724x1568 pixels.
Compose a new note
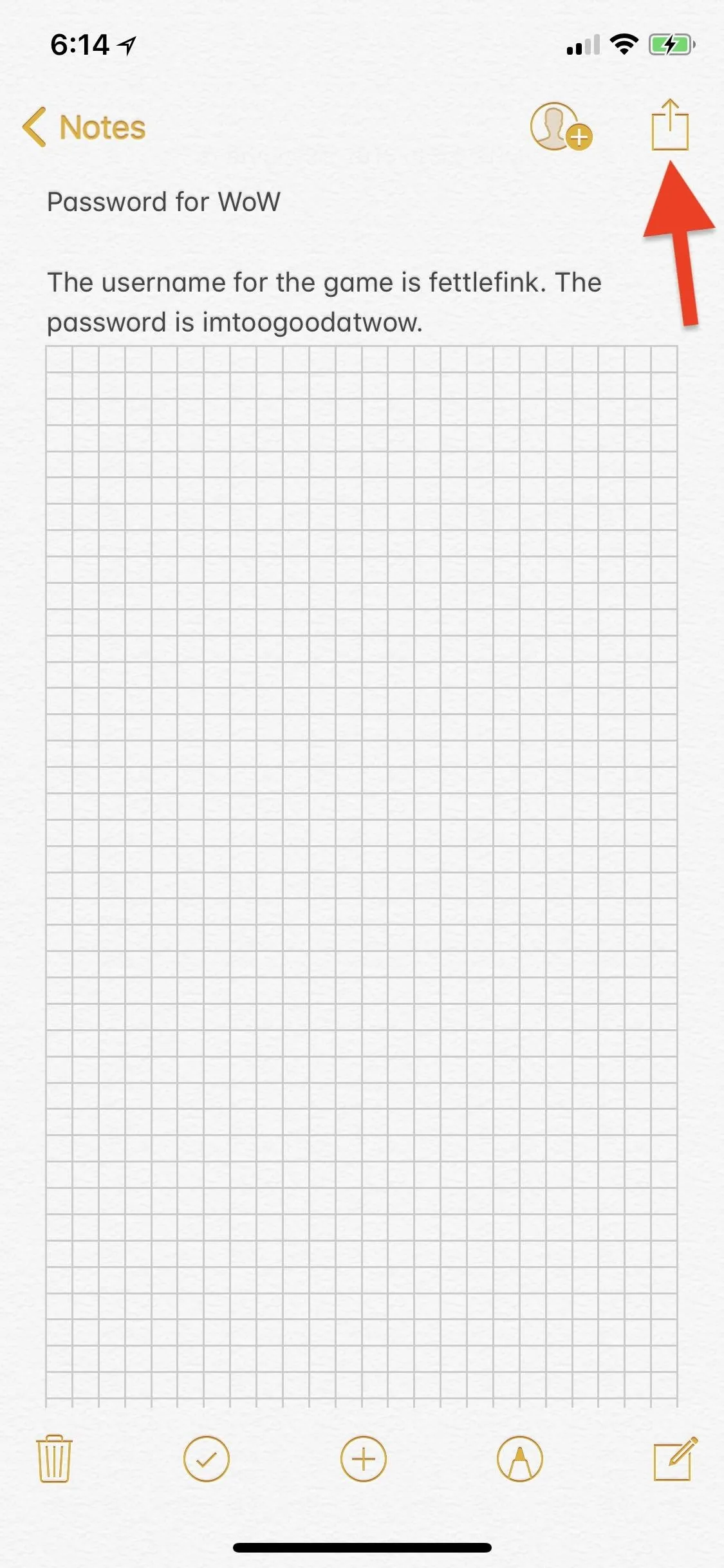[676, 1458]
